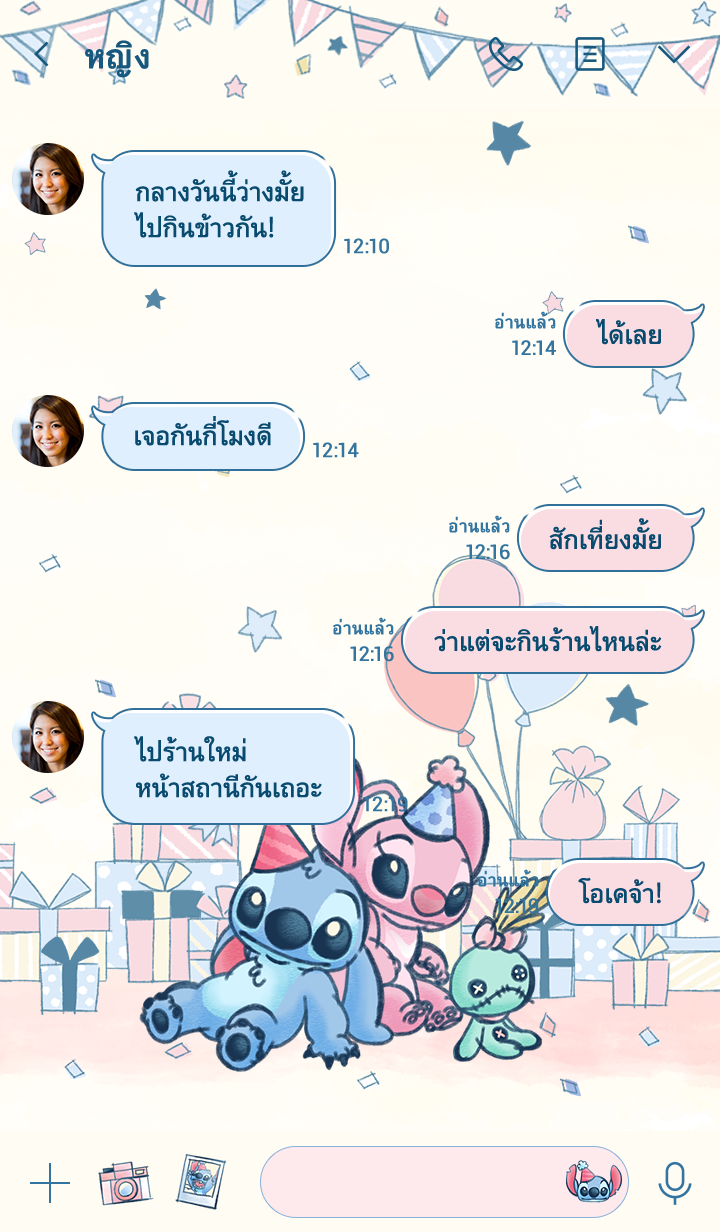Open the plus attachment menu
The image size is (720, 1232).
click(x=50, y=1183)
